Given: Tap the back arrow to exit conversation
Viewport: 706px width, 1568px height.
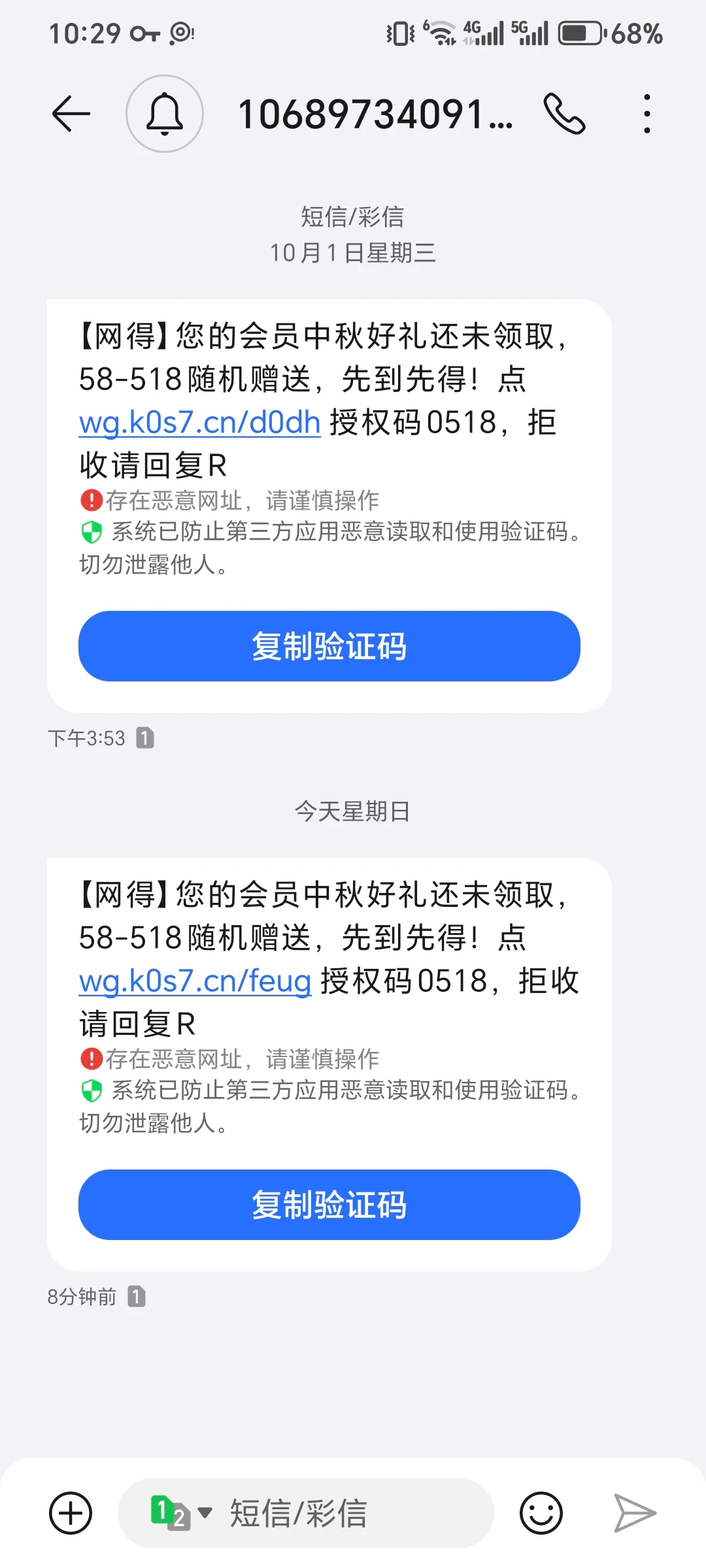Looking at the screenshot, I should click(x=72, y=112).
